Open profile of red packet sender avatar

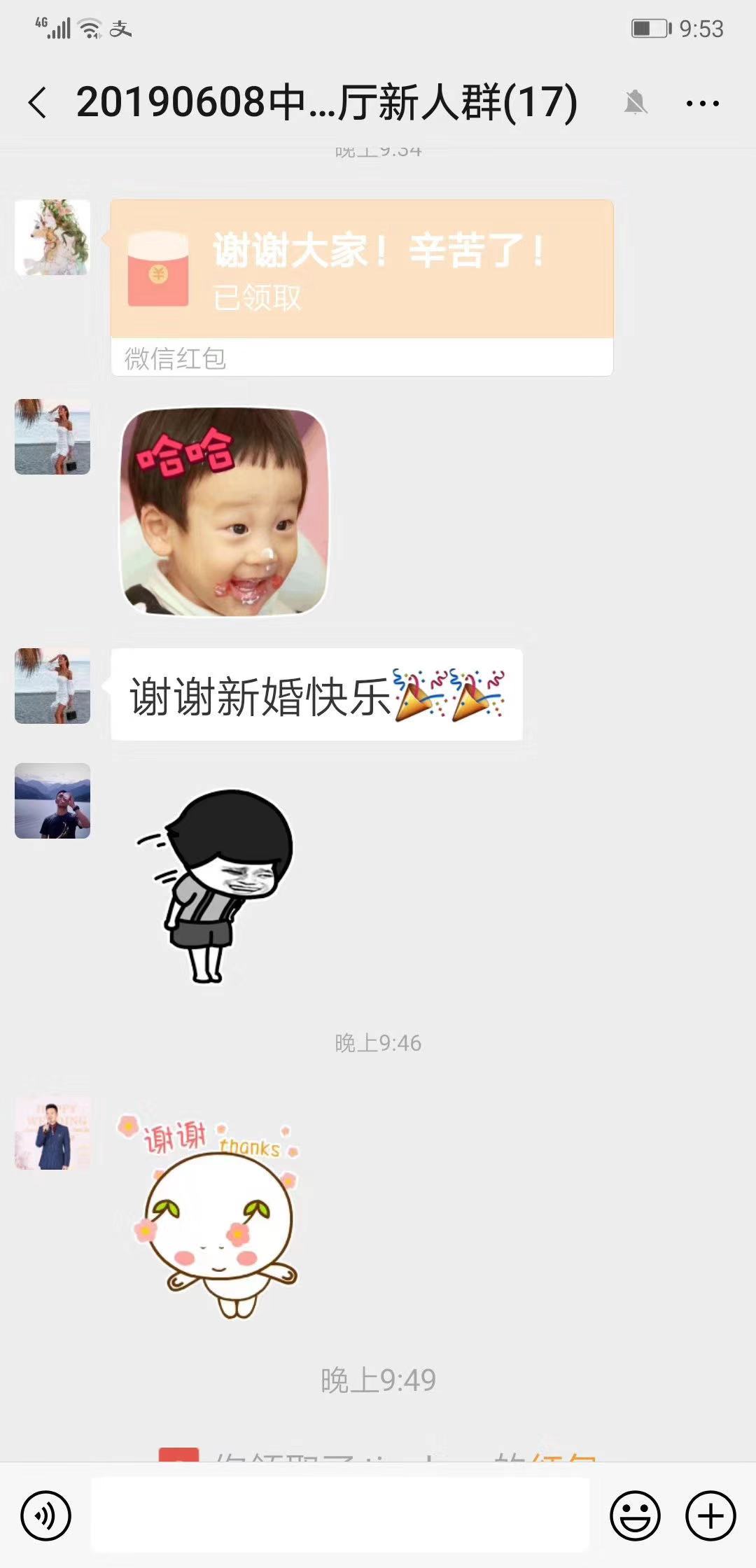pos(52,237)
